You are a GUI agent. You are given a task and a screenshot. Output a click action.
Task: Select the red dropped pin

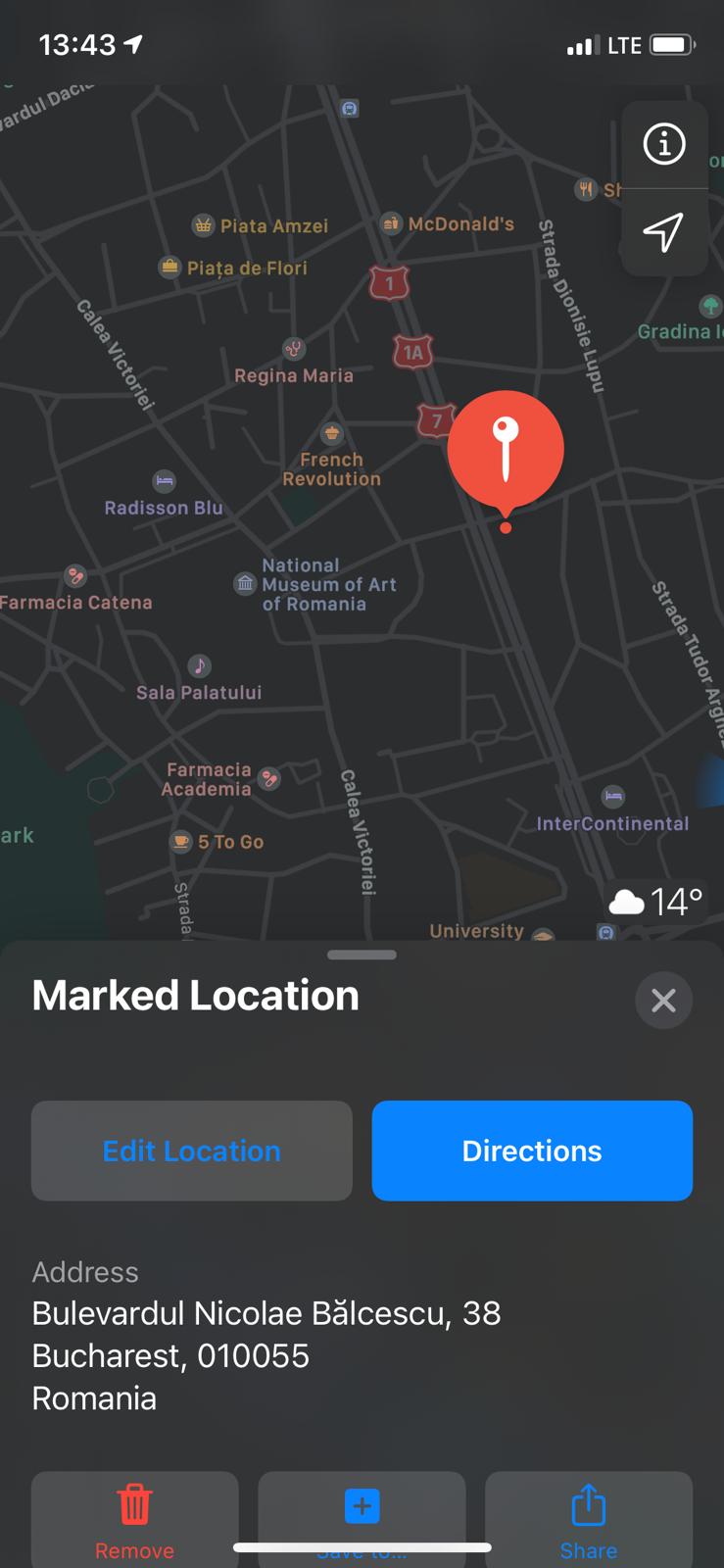506,449
